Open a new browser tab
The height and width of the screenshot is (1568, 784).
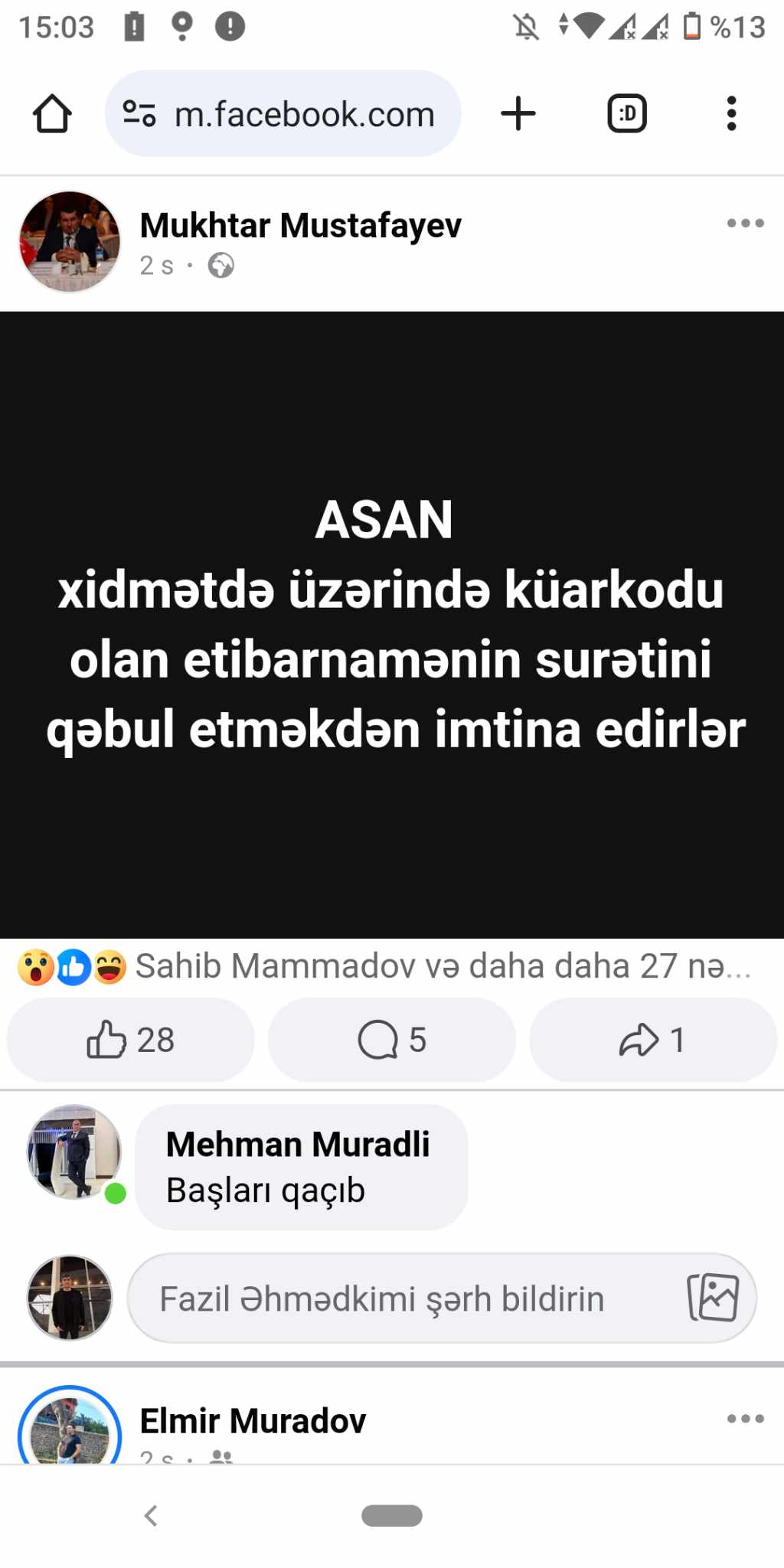tap(518, 114)
